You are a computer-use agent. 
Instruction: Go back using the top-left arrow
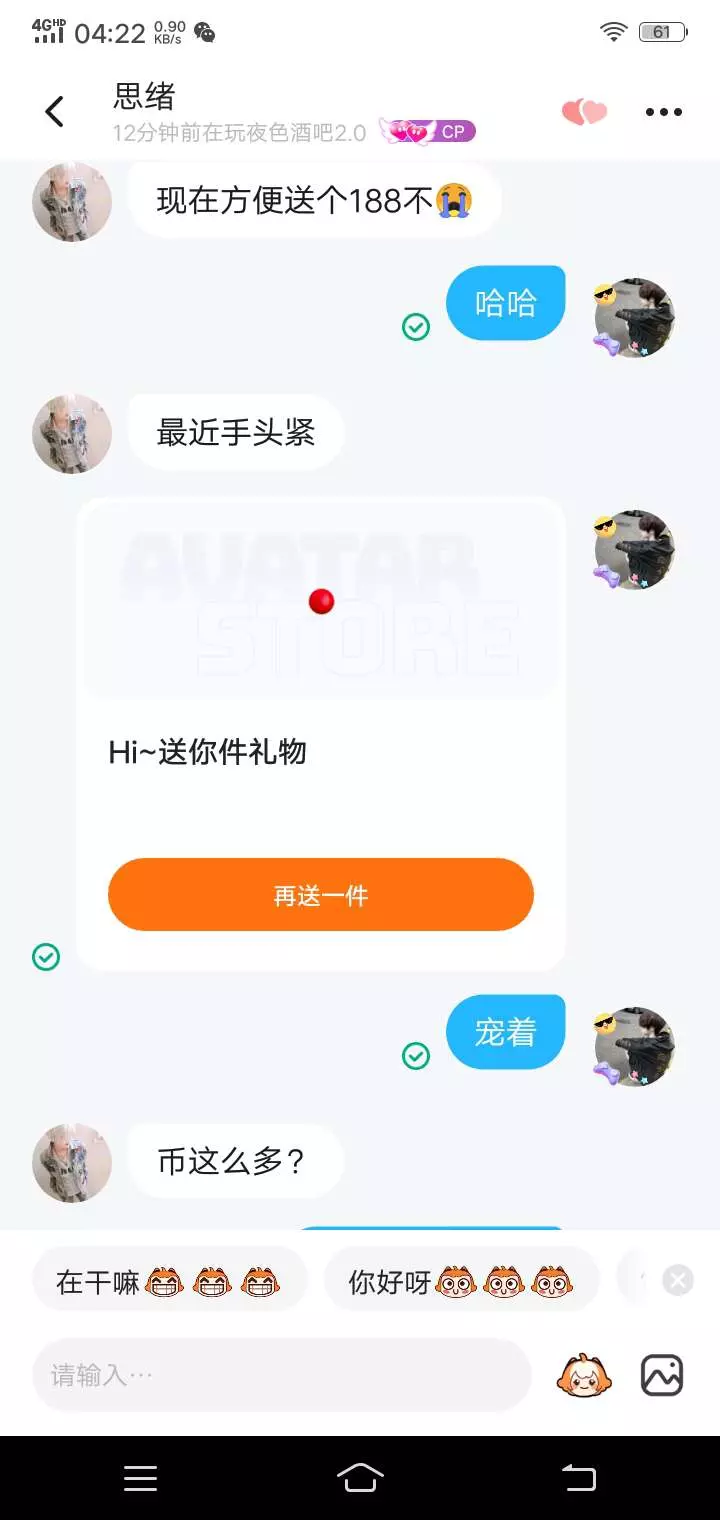55,111
